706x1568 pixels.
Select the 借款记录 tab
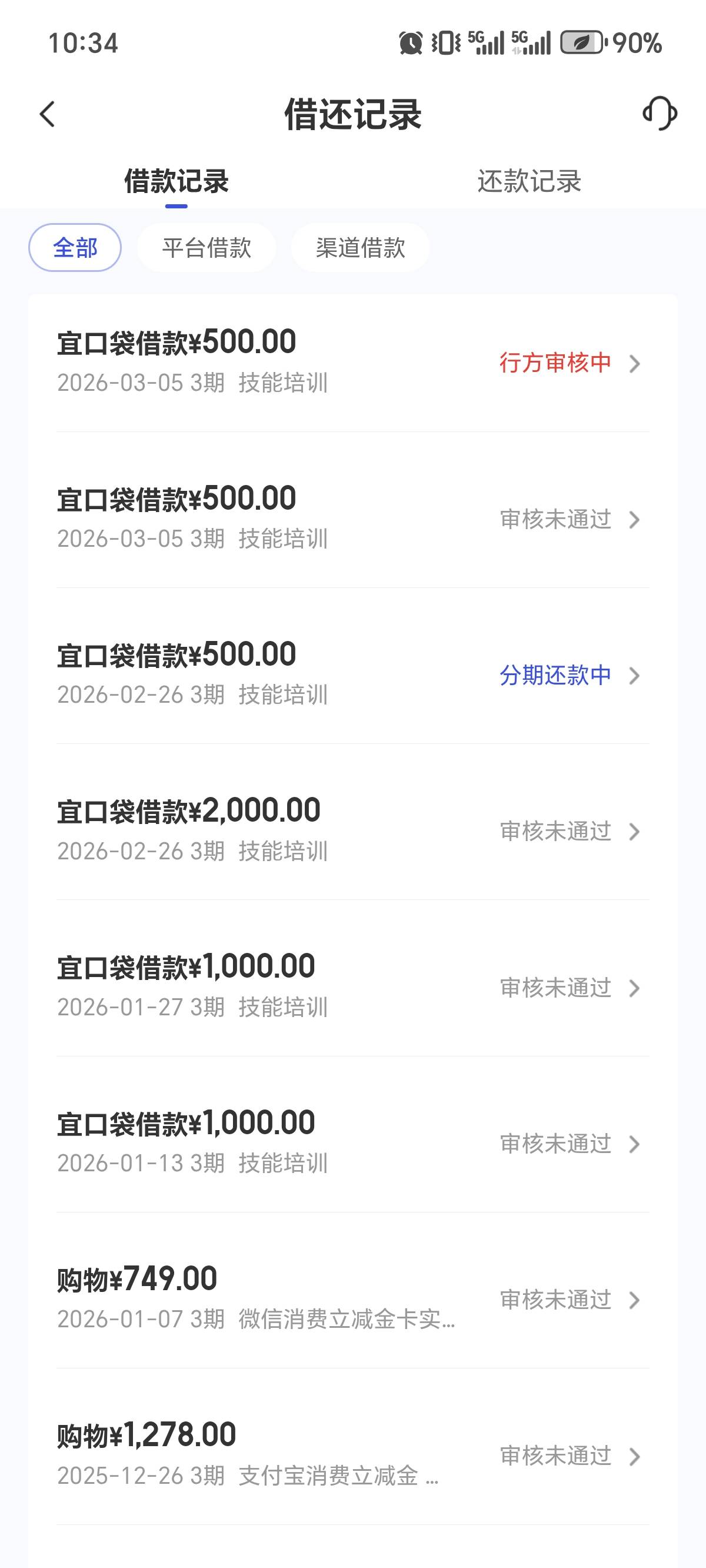(176, 181)
